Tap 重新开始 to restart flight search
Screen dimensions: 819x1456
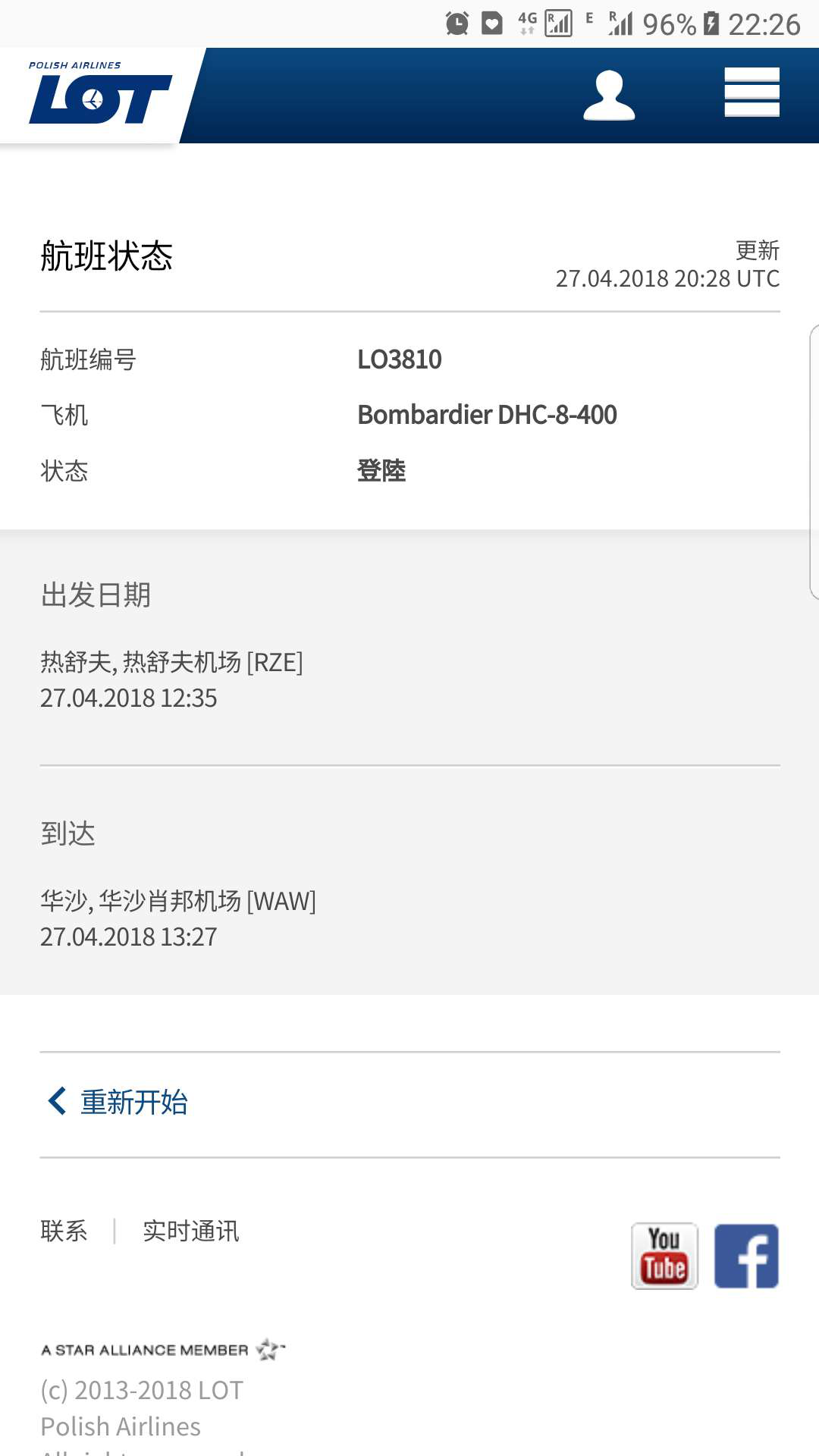118,1102
